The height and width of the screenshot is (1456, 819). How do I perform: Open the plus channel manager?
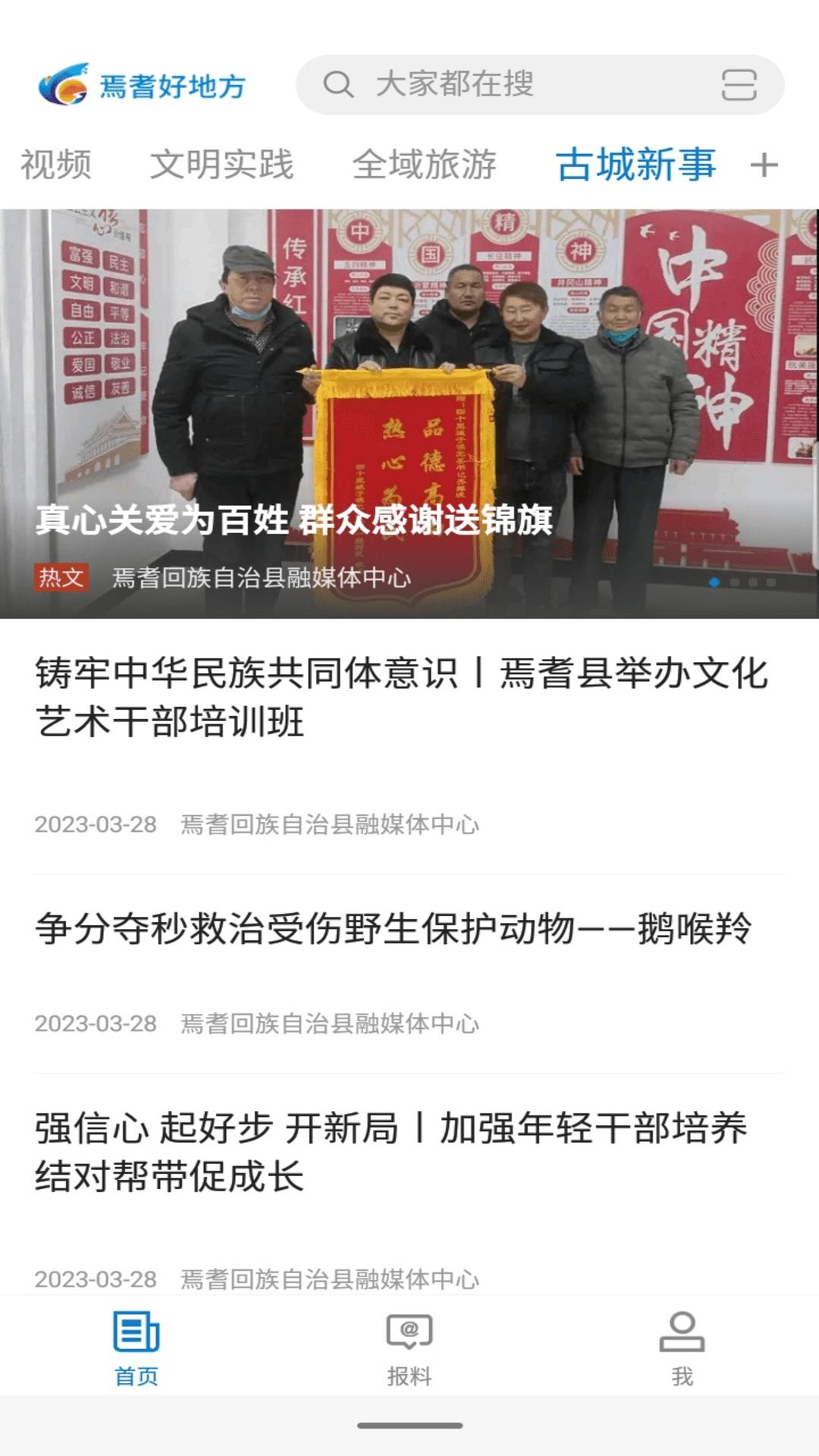click(x=764, y=165)
